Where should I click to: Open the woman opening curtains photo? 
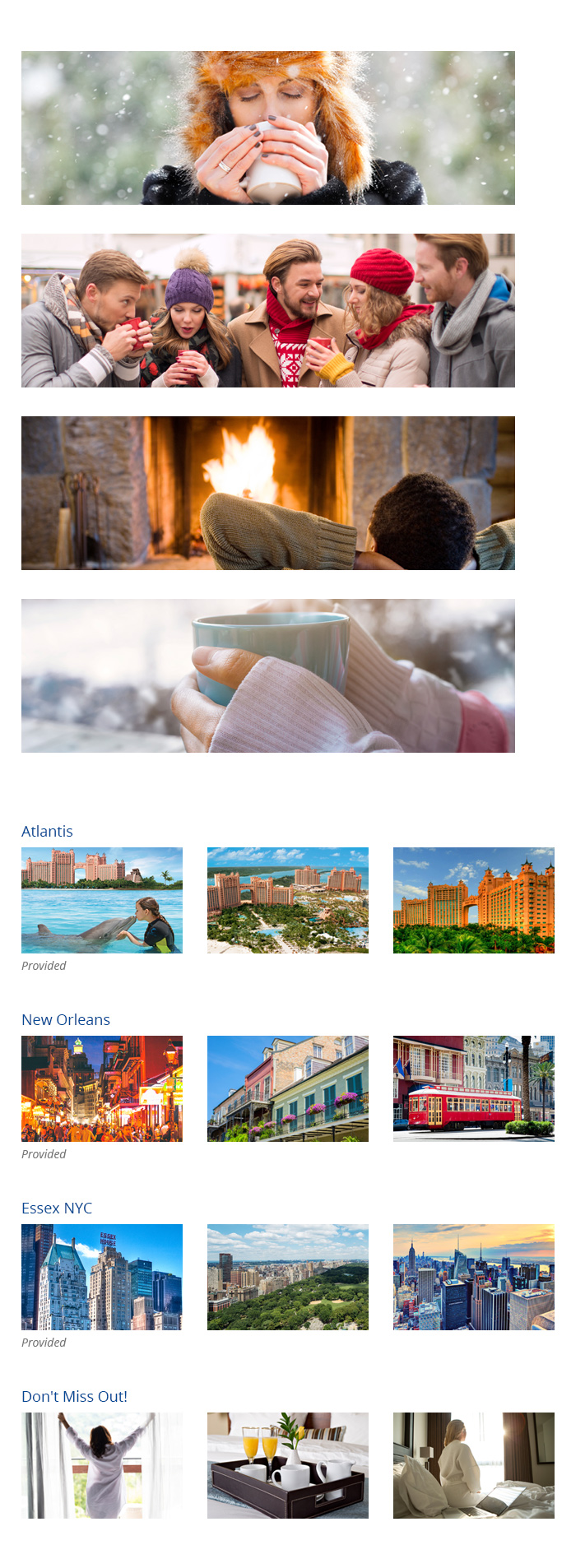(x=102, y=1465)
